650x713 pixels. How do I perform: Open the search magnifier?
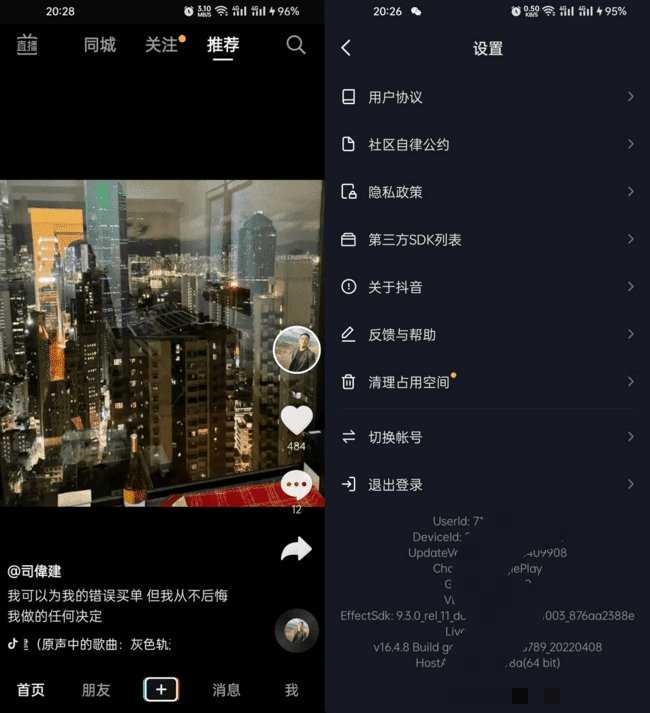[296, 45]
